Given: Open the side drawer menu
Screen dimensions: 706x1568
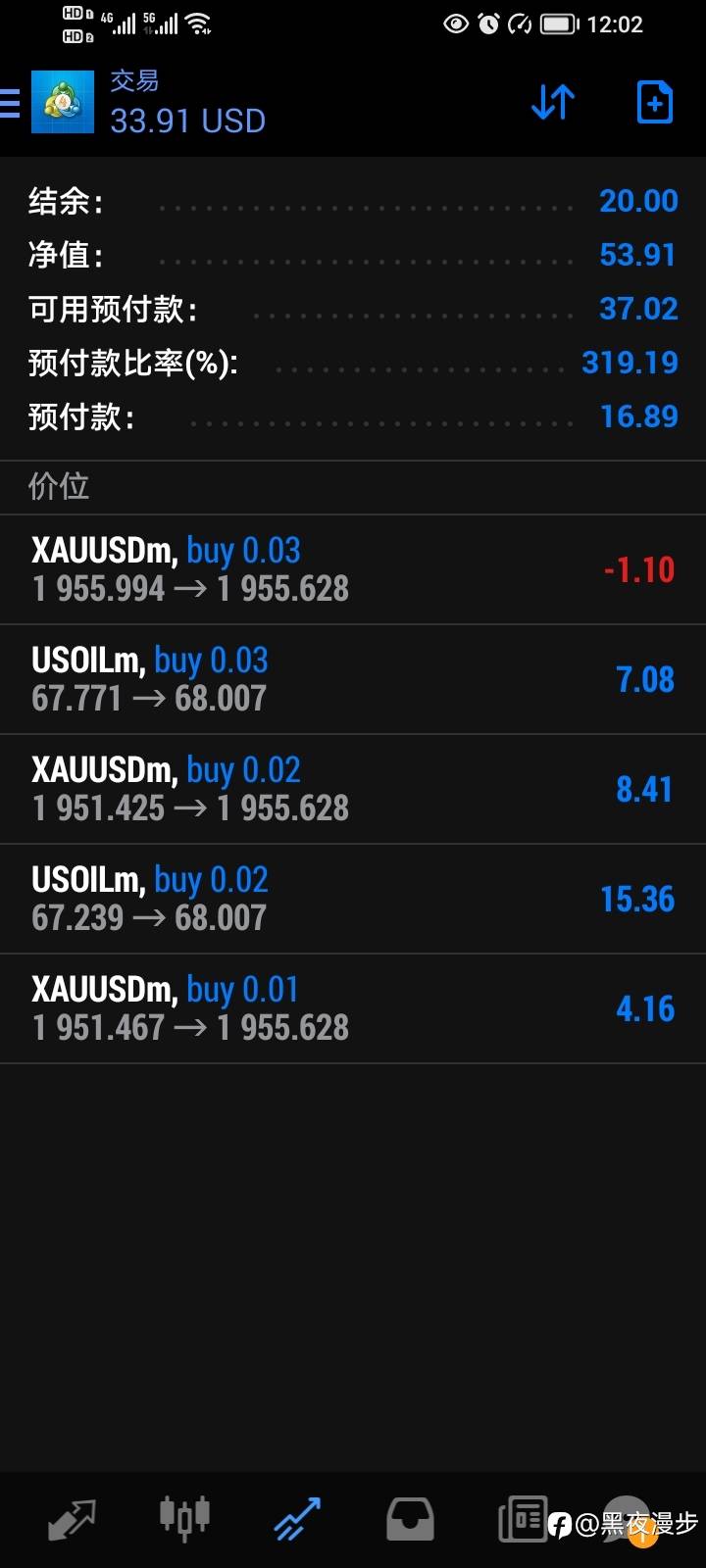Looking at the screenshot, I should pyautogui.click(x=12, y=103).
